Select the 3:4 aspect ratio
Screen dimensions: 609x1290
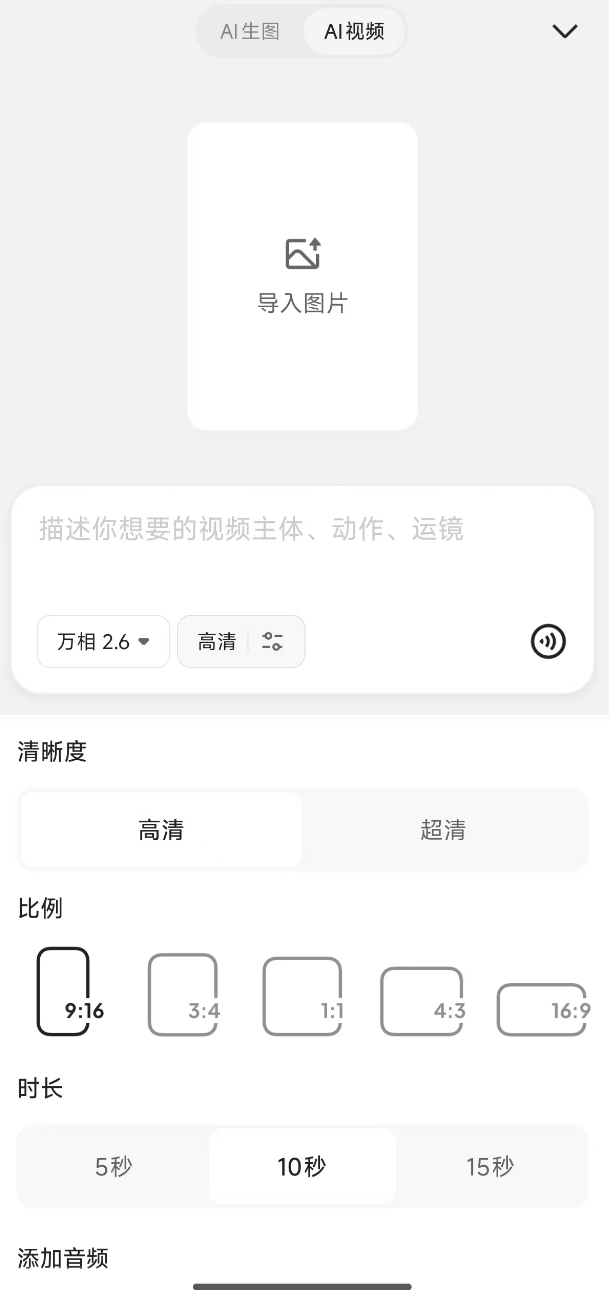pos(183,995)
